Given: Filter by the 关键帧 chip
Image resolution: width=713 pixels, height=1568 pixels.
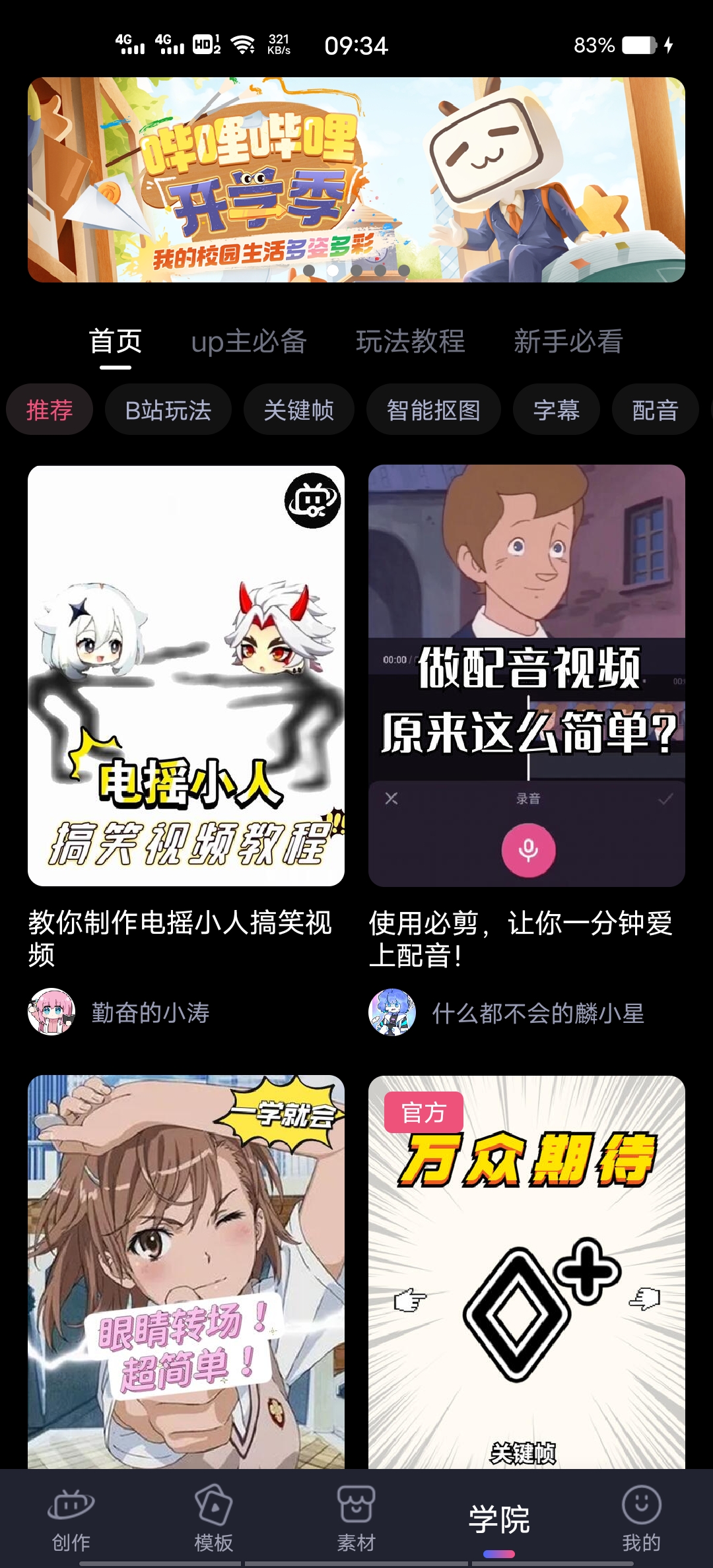Looking at the screenshot, I should pos(298,410).
